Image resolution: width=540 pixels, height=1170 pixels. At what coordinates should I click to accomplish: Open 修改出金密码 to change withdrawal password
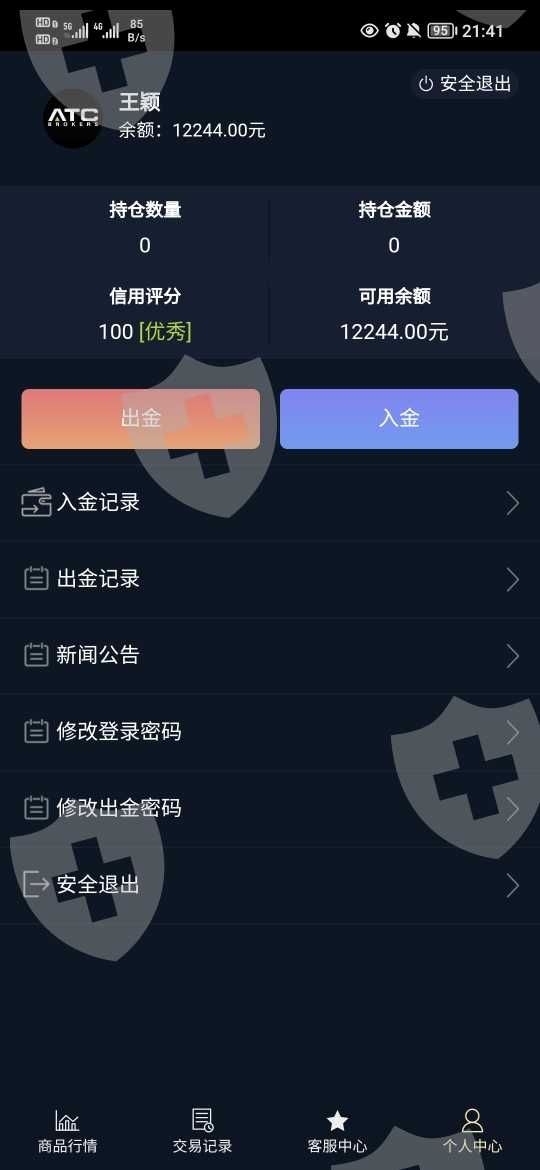click(x=270, y=808)
